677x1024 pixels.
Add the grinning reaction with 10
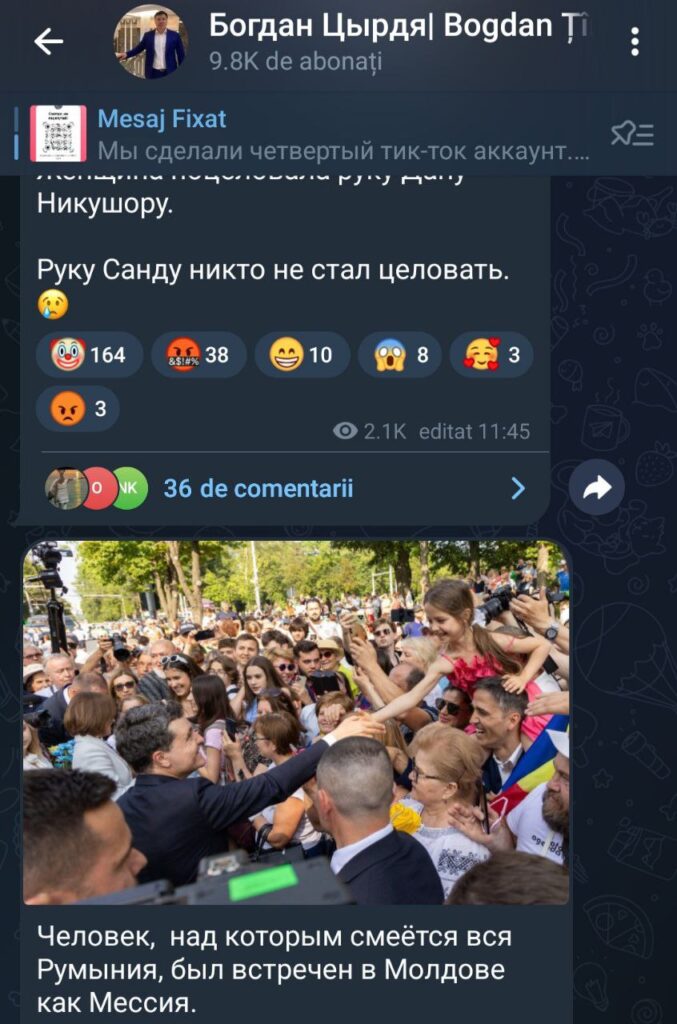tap(301, 355)
